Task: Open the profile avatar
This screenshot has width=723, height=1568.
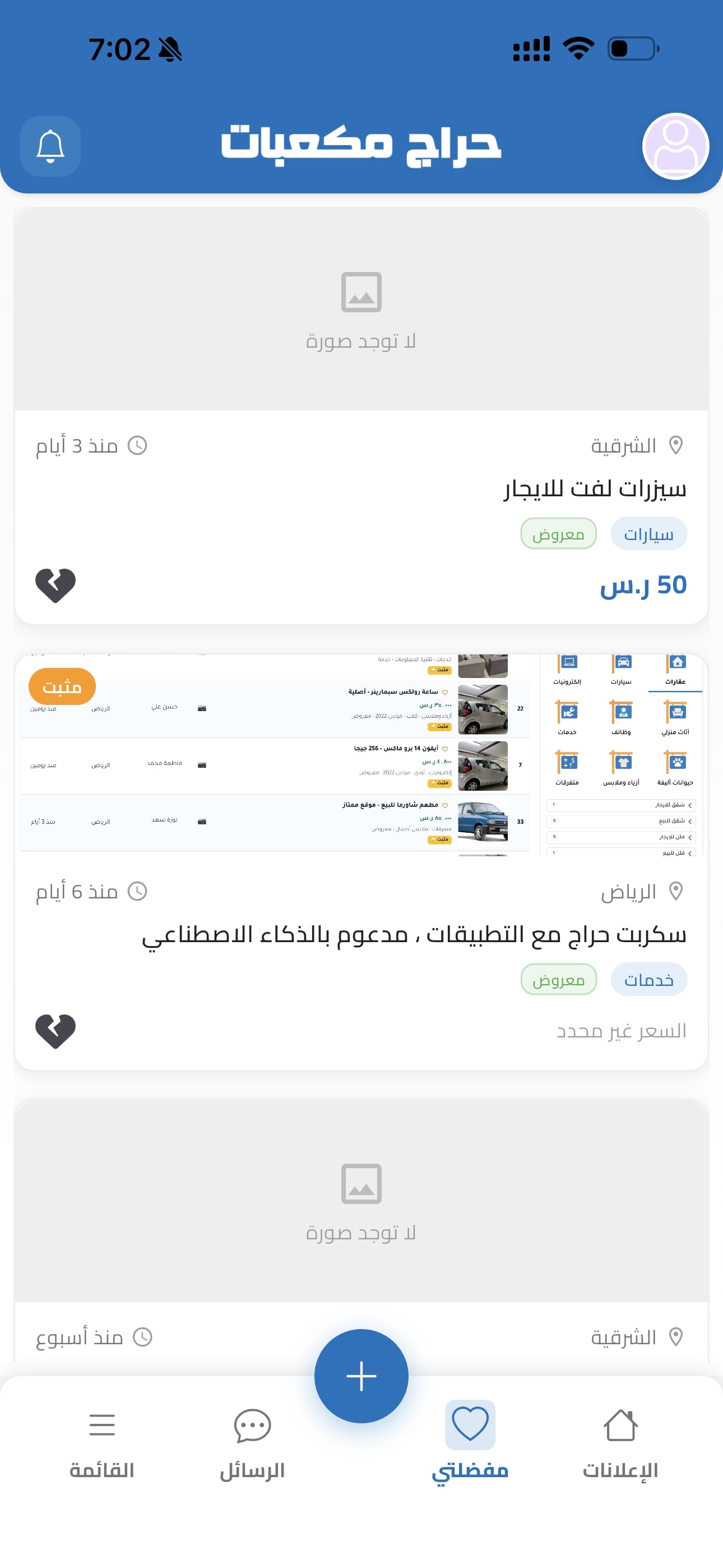Action: coord(675,146)
